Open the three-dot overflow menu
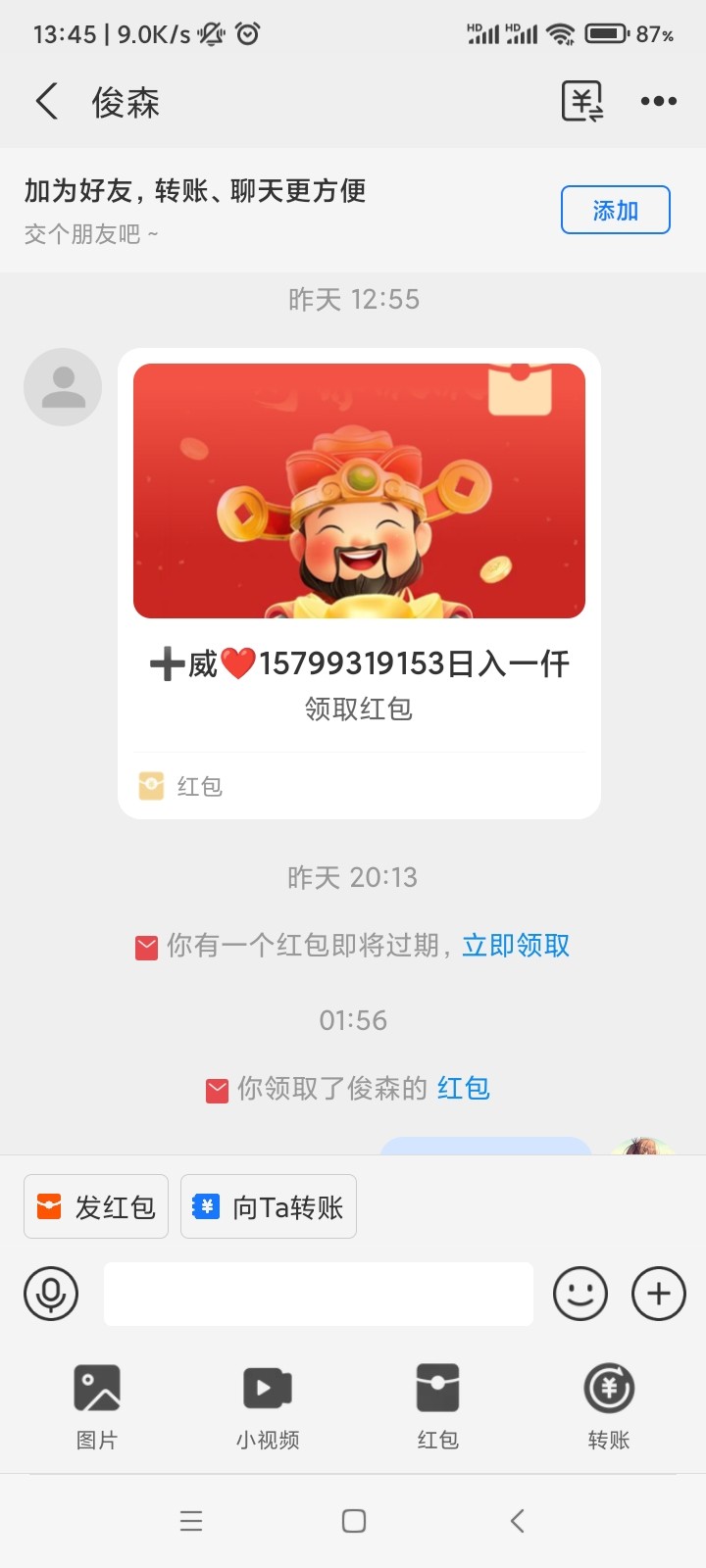Image resolution: width=706 pixels, height=1568 pixels. pos(658,101)
